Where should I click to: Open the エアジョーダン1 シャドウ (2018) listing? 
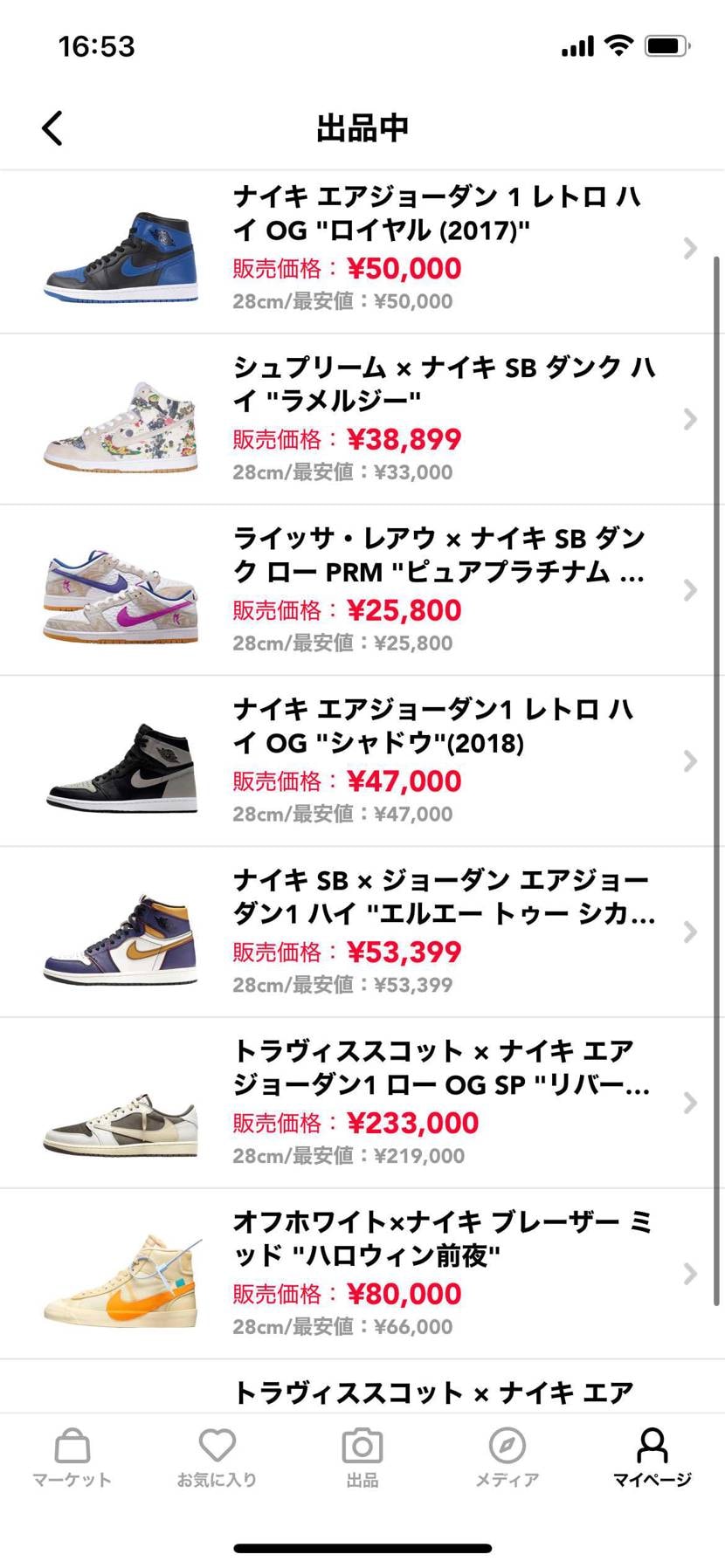[x=362, y=761]
